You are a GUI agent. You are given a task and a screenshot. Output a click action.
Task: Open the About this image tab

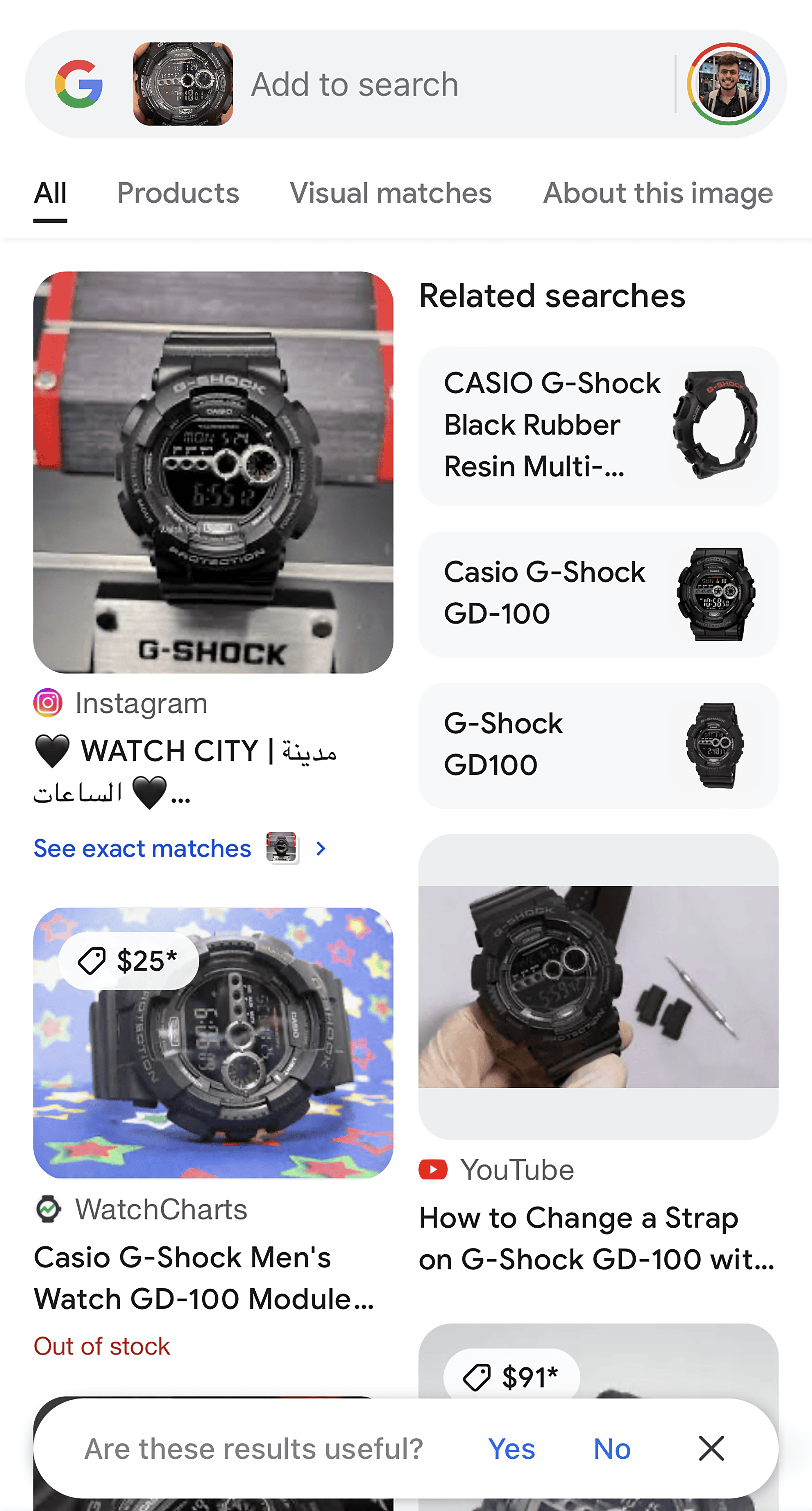tap(658, 193)
